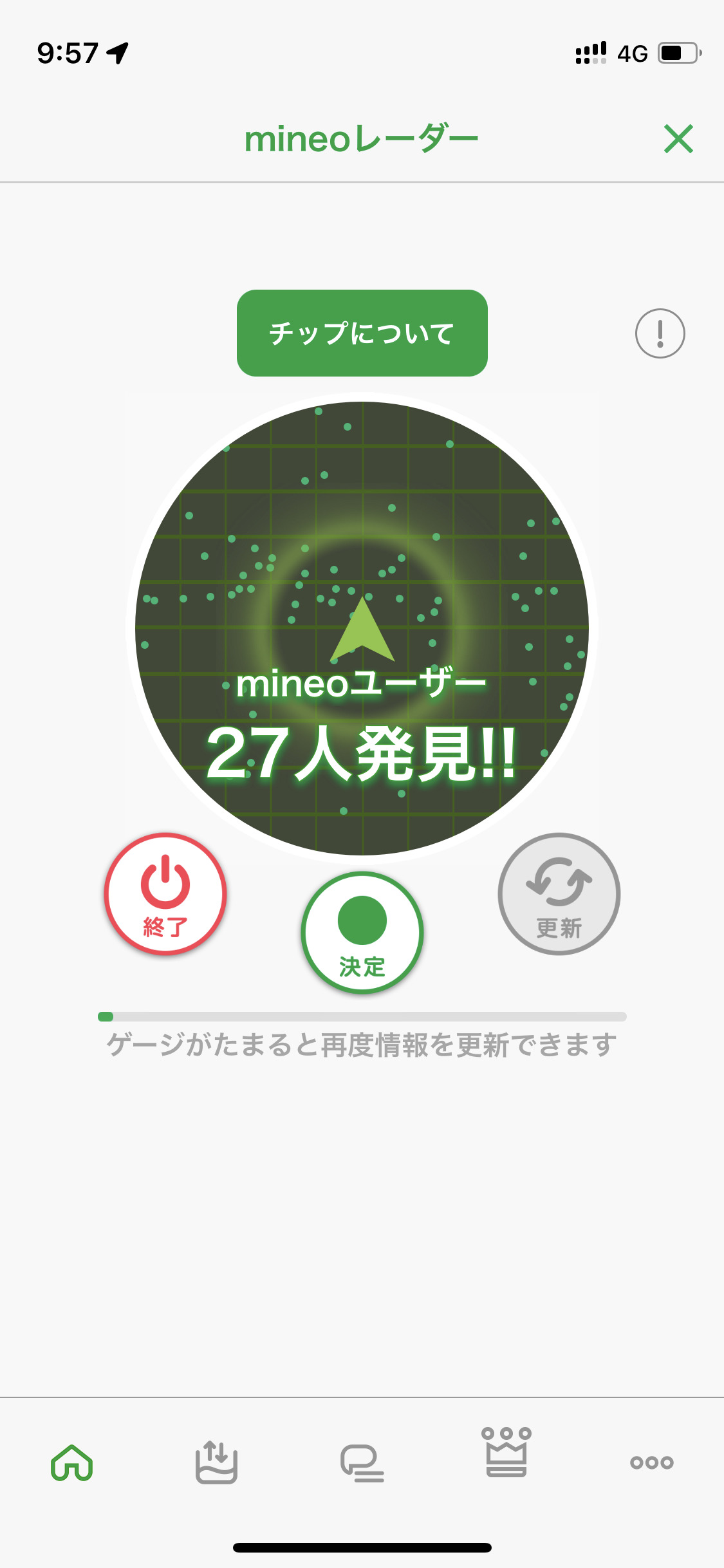Image resolution: width=724 pixels, height=1568 pixels.
Task: Go to the home tab
Action: click(72, 1462)
